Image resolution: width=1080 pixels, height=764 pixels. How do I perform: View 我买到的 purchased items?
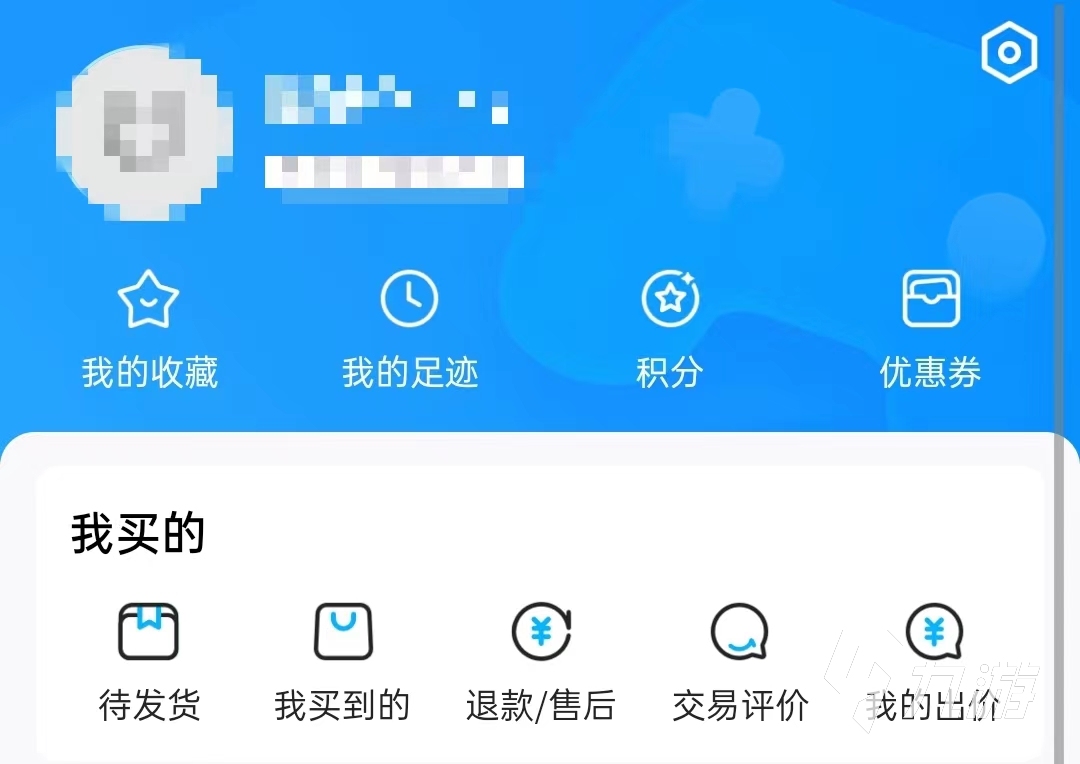tap(343, 660)
